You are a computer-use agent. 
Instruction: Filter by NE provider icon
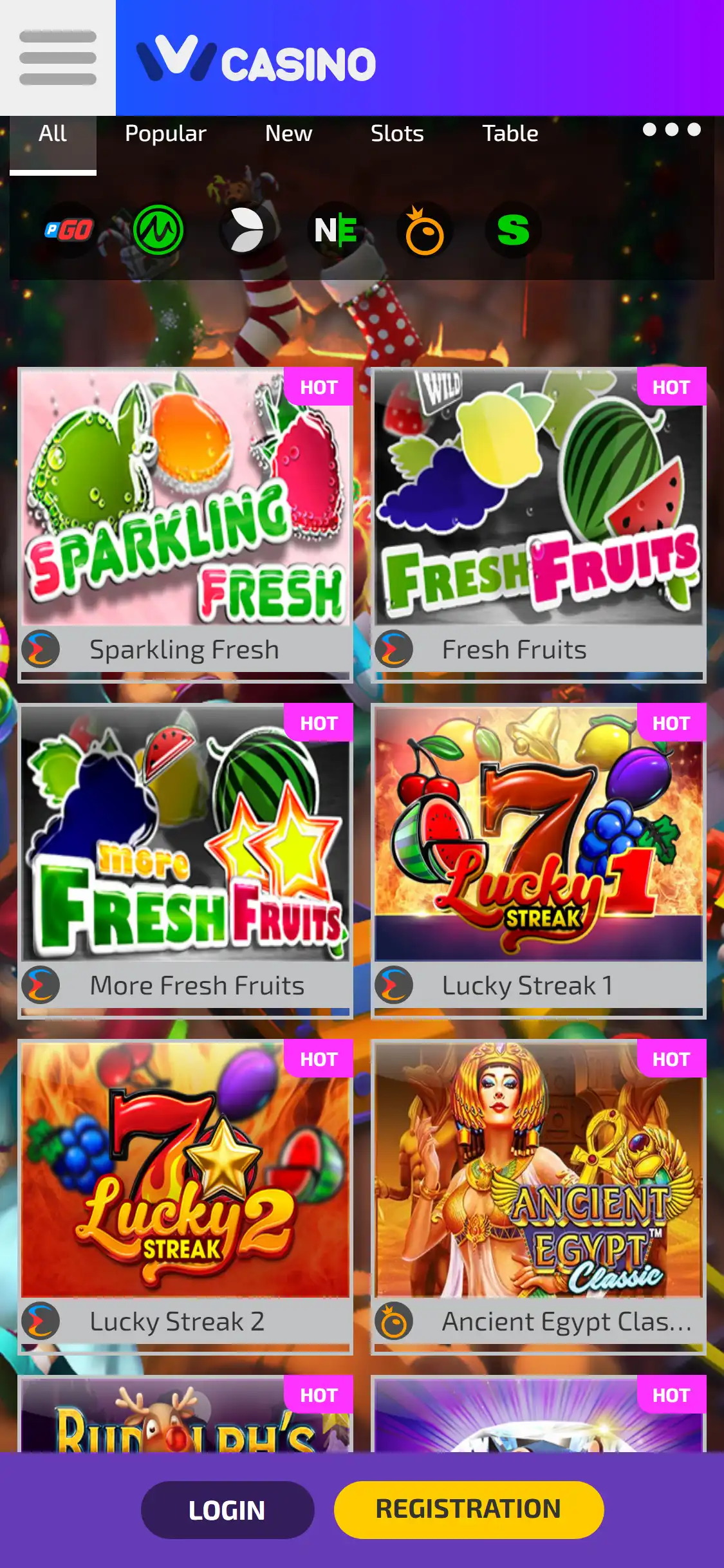pyautogui.click(x=335, y=230)
